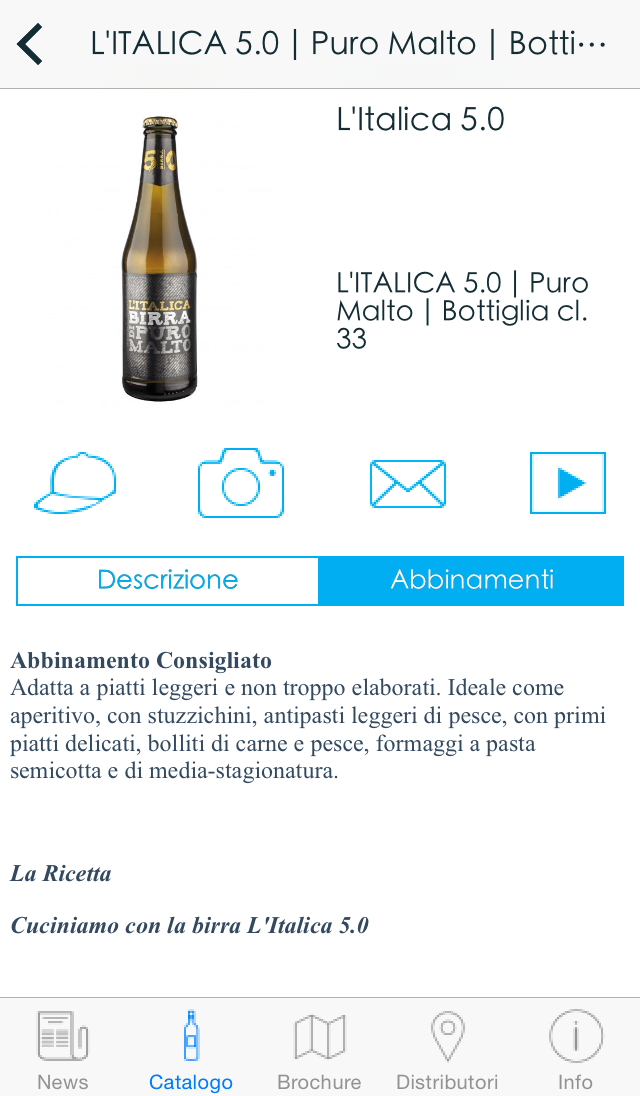Image resolution: width=640 pixels, height=1096 pixels.
Task: Select the Abbinamenti tab
Action: [x=471, y=580]
